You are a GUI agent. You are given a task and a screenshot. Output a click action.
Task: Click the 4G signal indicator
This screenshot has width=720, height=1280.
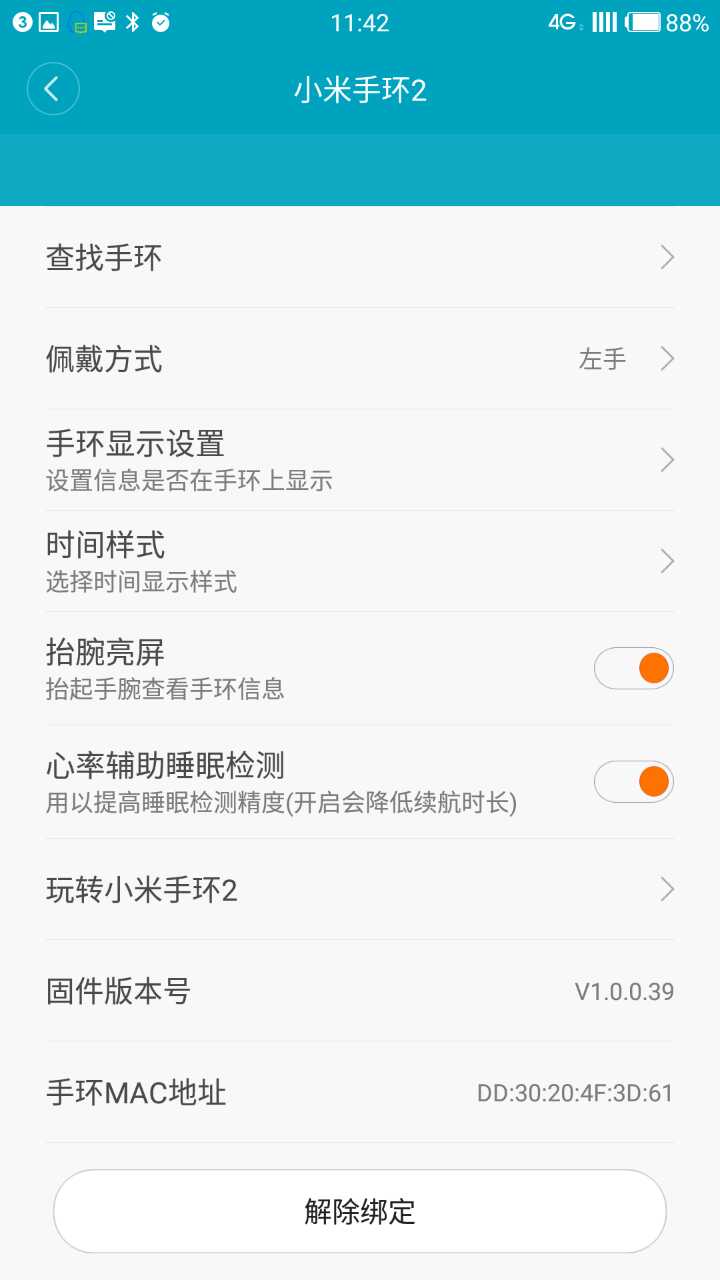click(x=558, y=22)
